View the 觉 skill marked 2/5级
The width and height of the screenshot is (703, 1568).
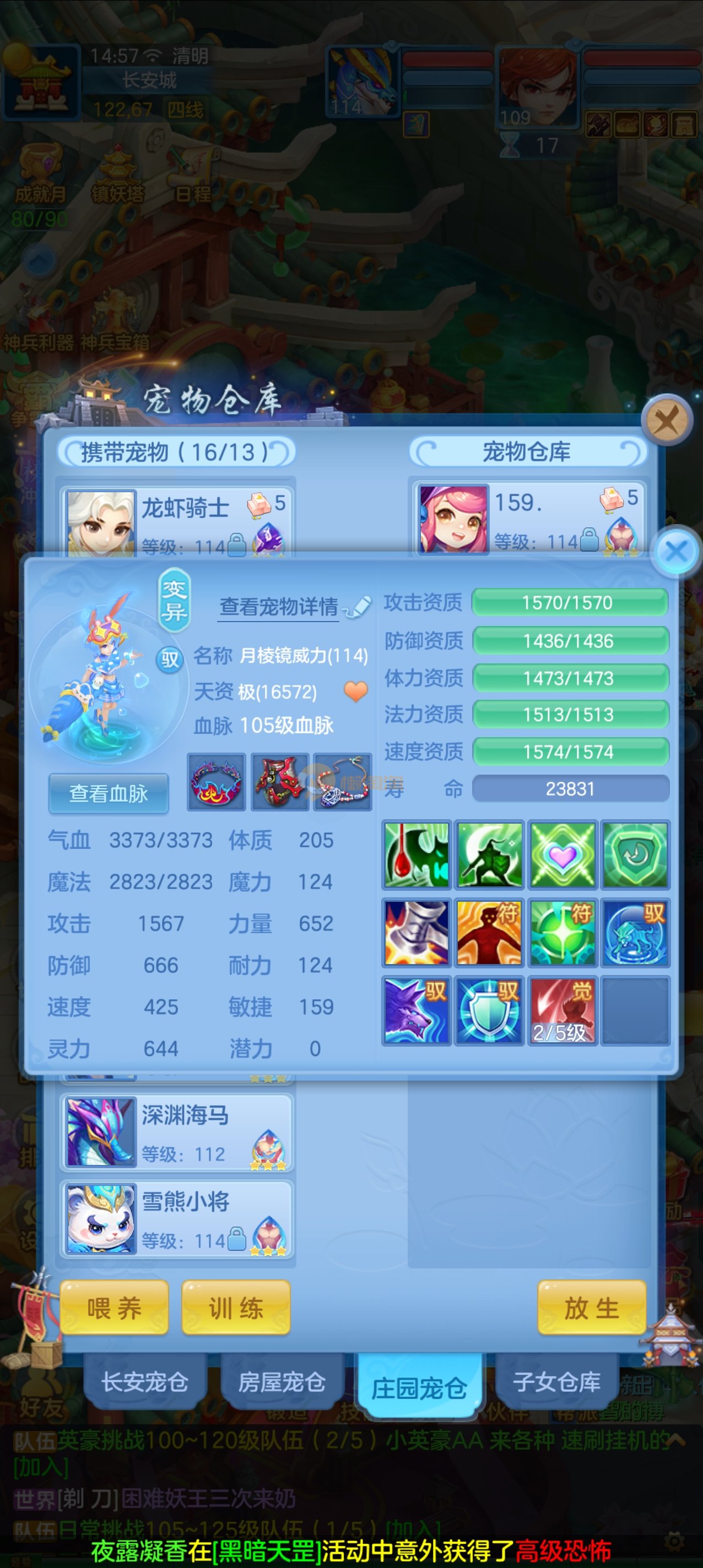point(561,1010)
